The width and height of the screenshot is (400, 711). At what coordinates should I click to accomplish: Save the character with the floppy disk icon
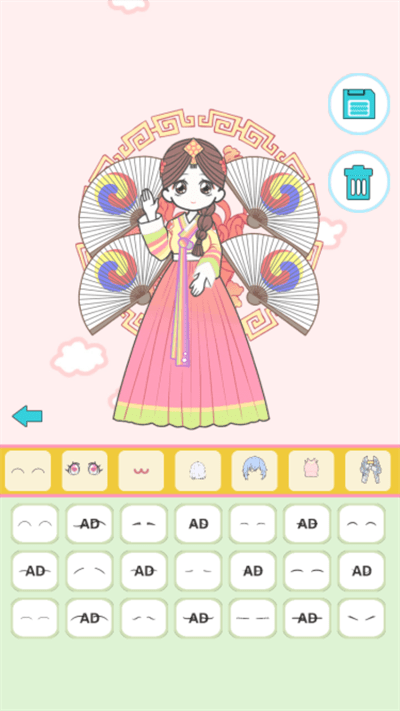click(x=359, y=104)
